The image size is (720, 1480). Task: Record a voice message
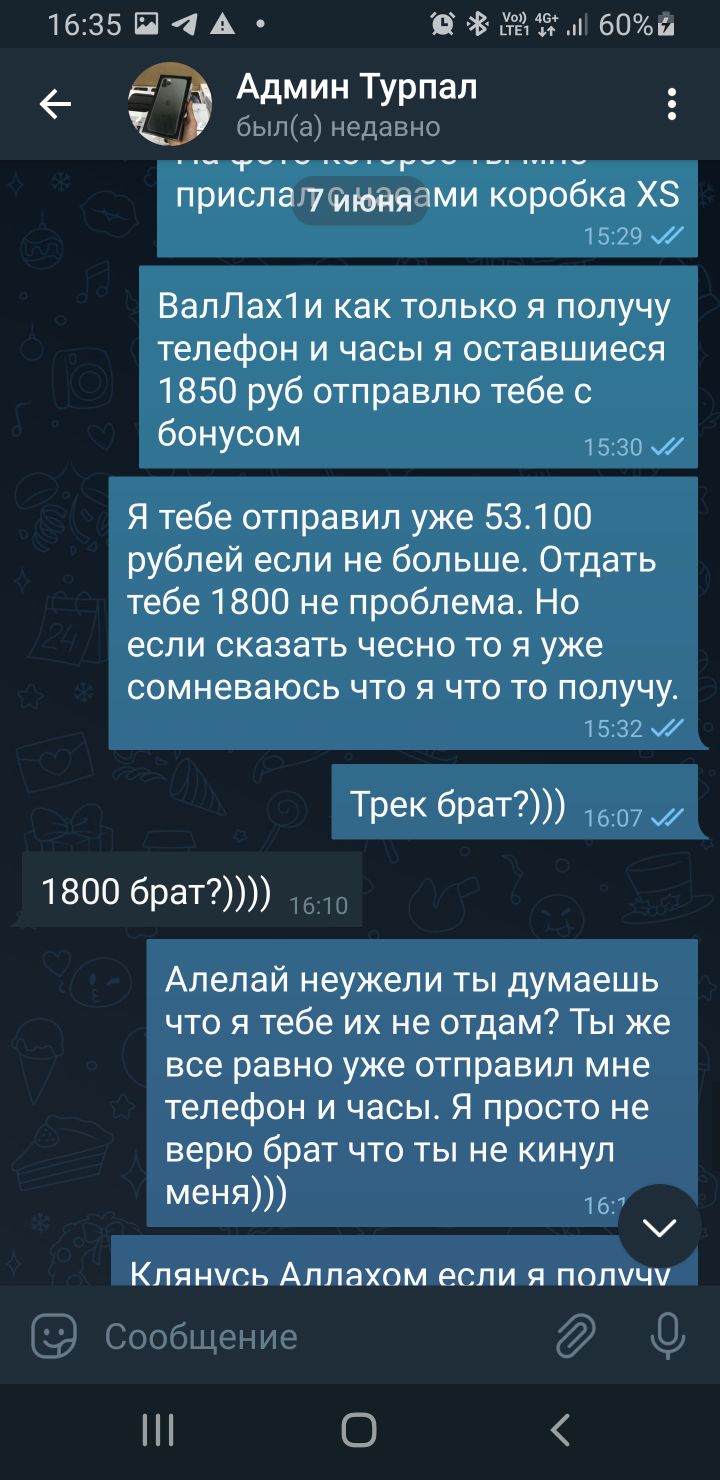coord(667,1336)
